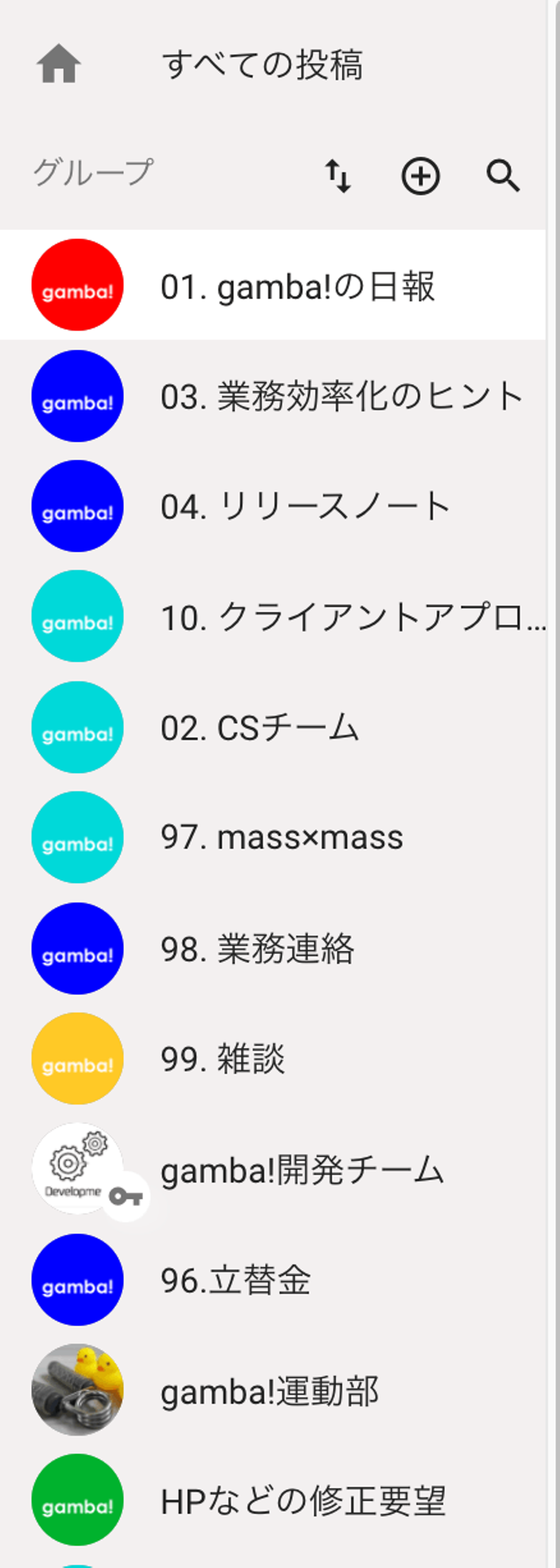Viewport: 560px width, 1568px height.
Task: View the 99. 雑談 group
Action: coord(223,1058)
